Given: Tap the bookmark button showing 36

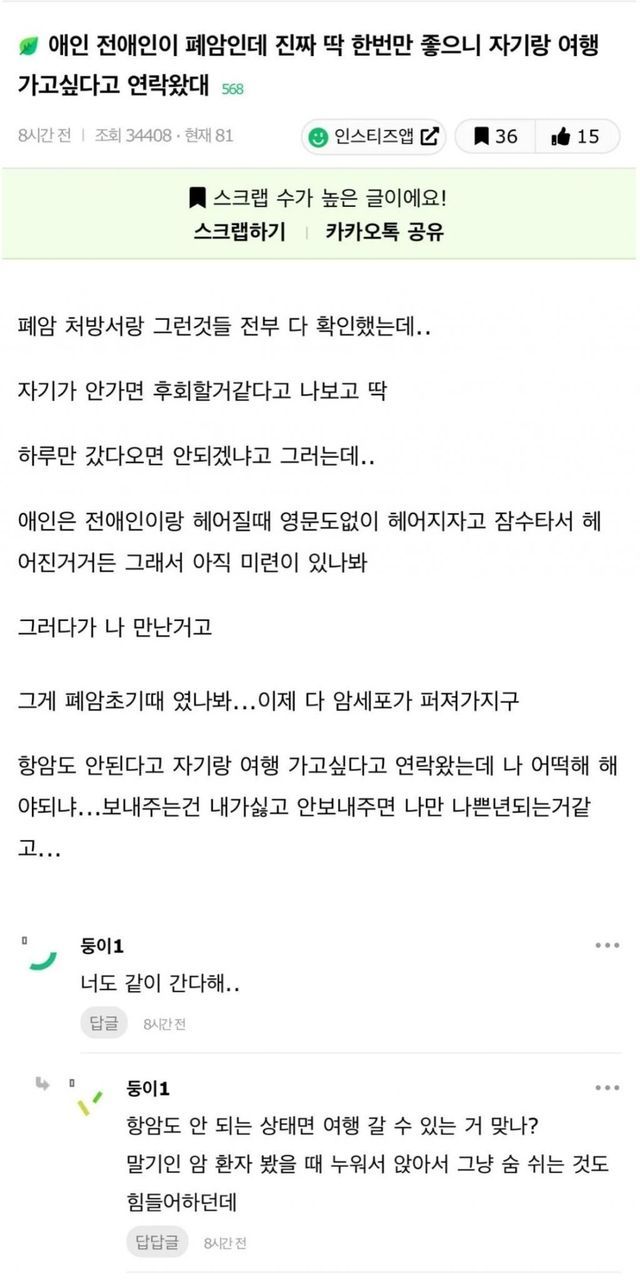Looking at the screenshot, I should pyautogui.click(x=495, y=136).
